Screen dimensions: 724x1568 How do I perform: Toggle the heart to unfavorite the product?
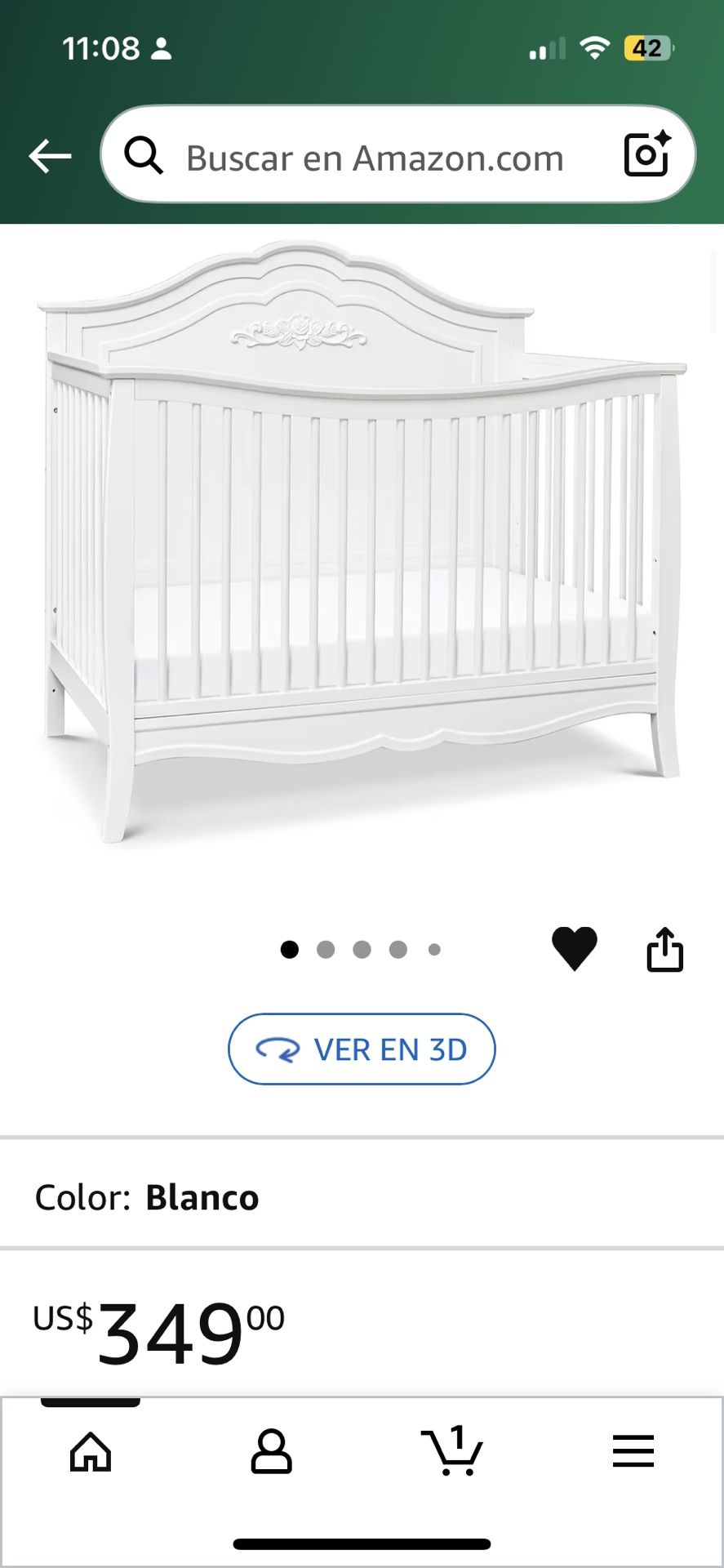575,950
